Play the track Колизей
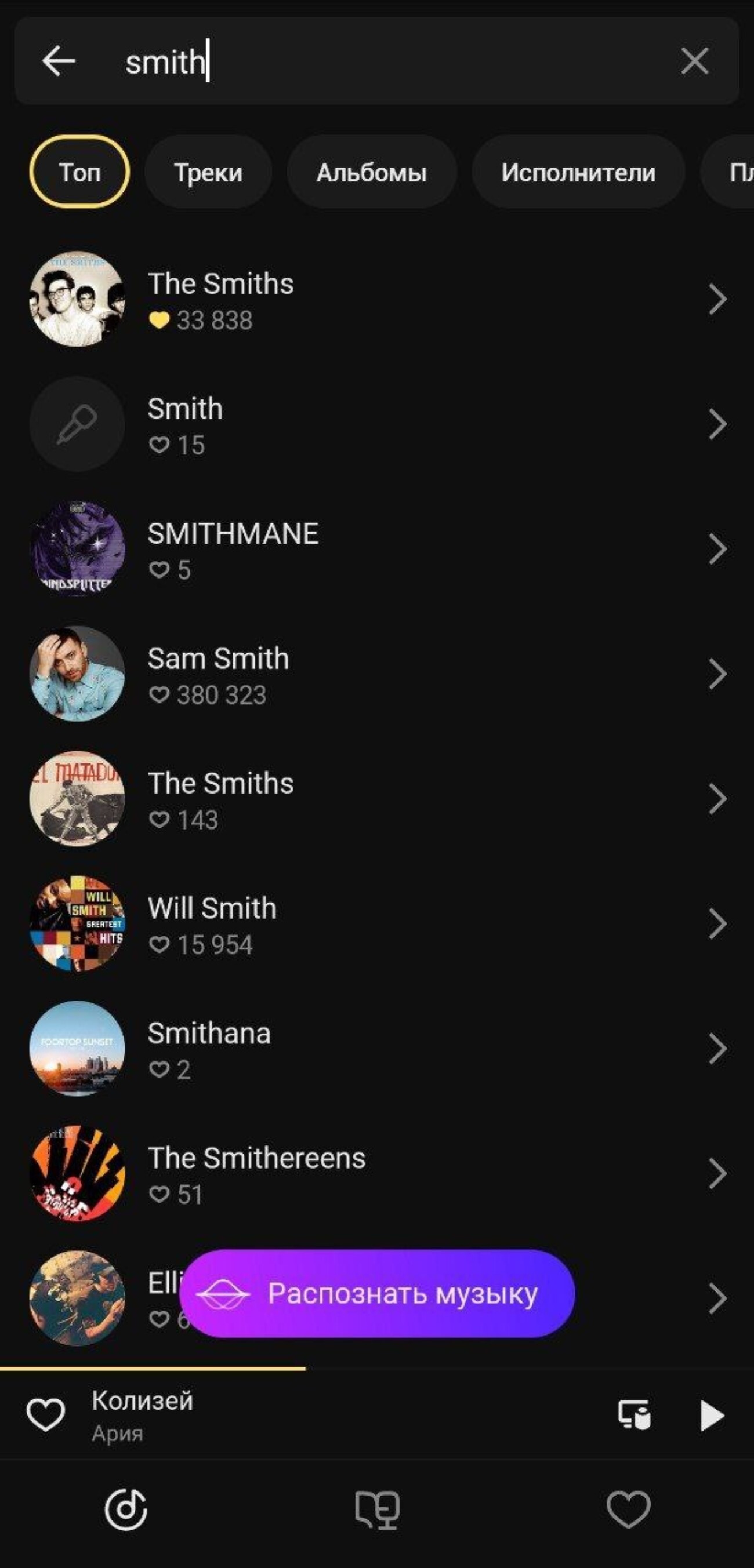 click(x=711, y=1414)
